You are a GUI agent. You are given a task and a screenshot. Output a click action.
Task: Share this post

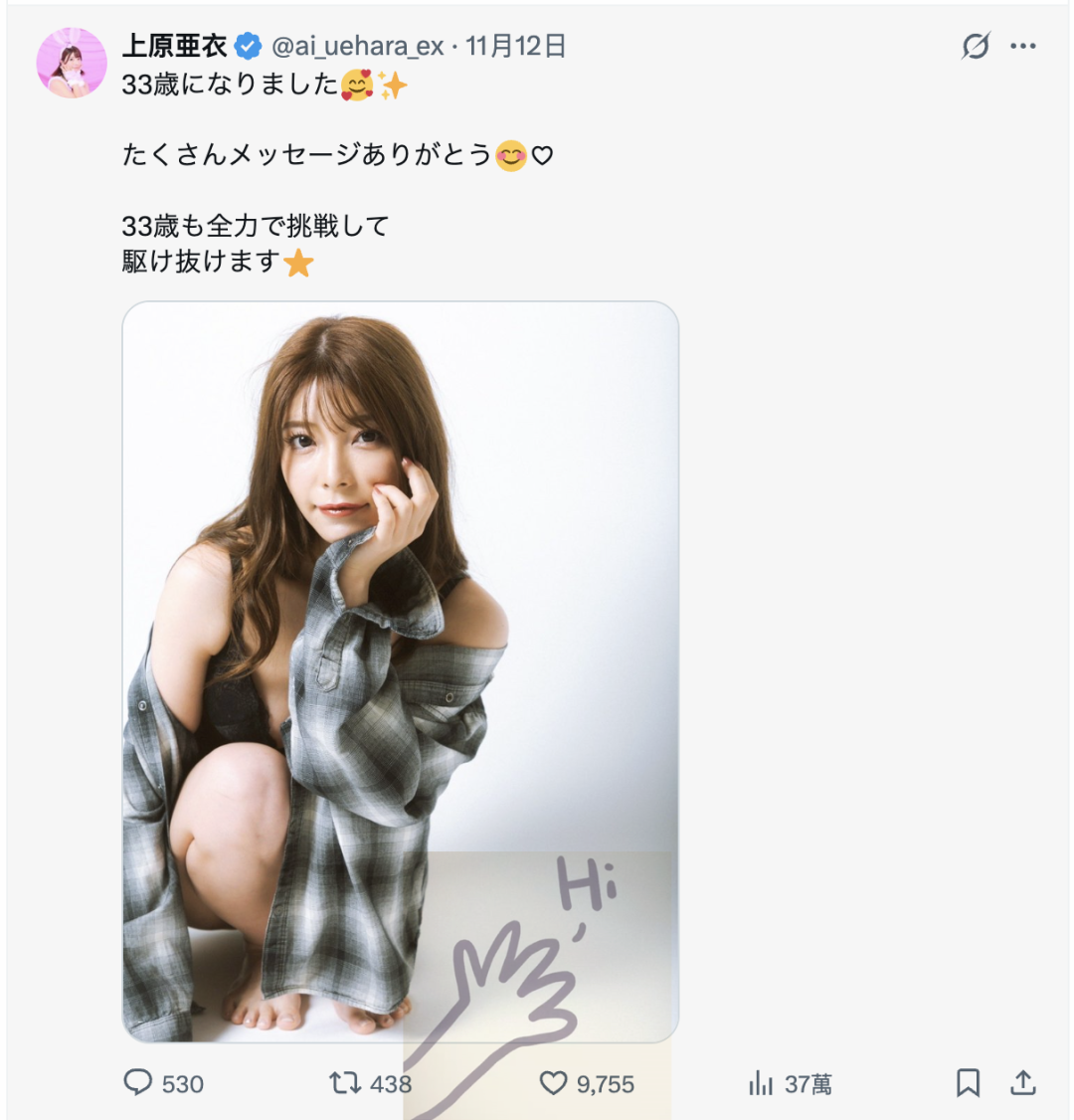1023,1082
